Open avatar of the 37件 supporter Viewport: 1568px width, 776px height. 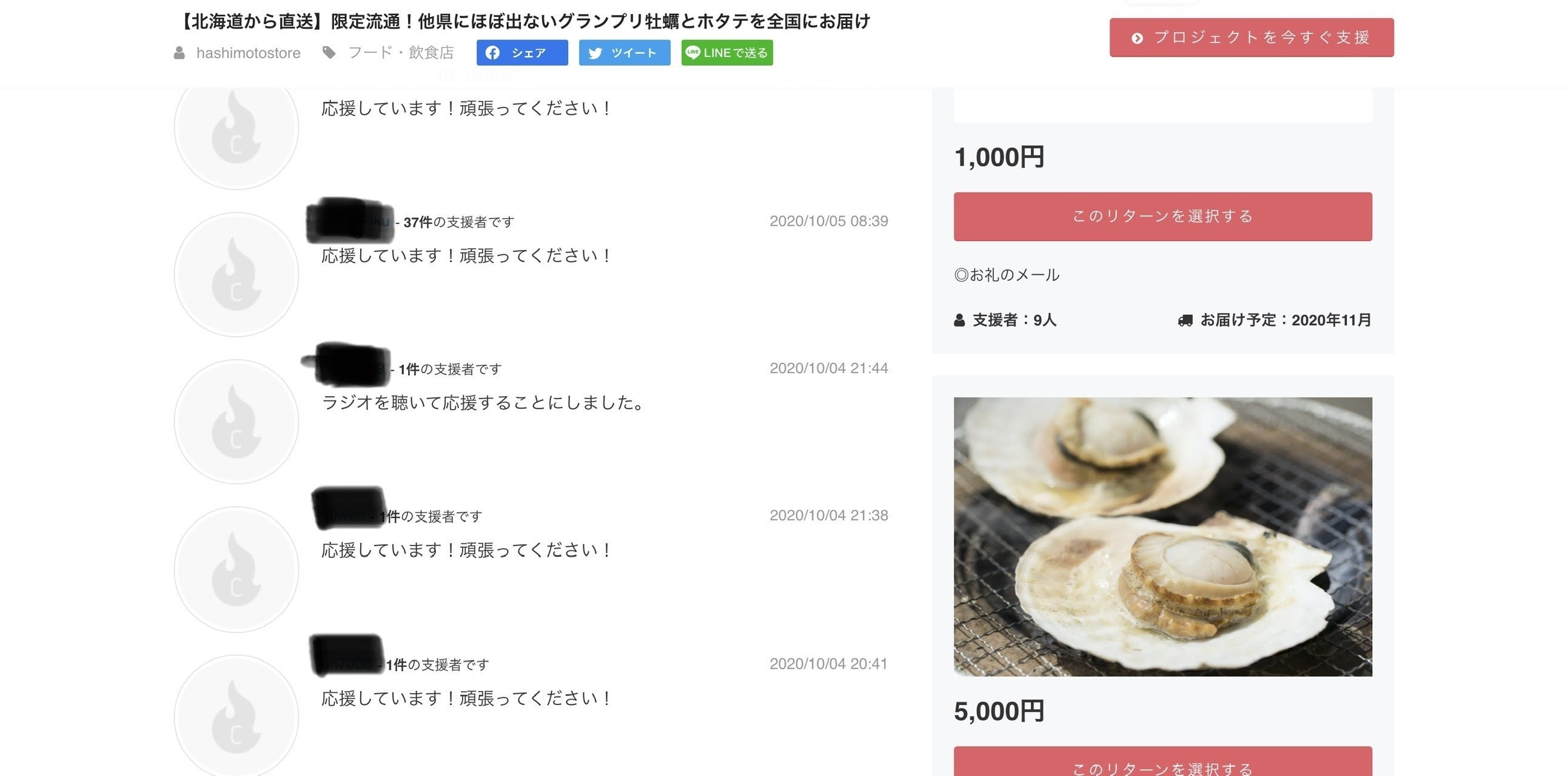(236, 275)
